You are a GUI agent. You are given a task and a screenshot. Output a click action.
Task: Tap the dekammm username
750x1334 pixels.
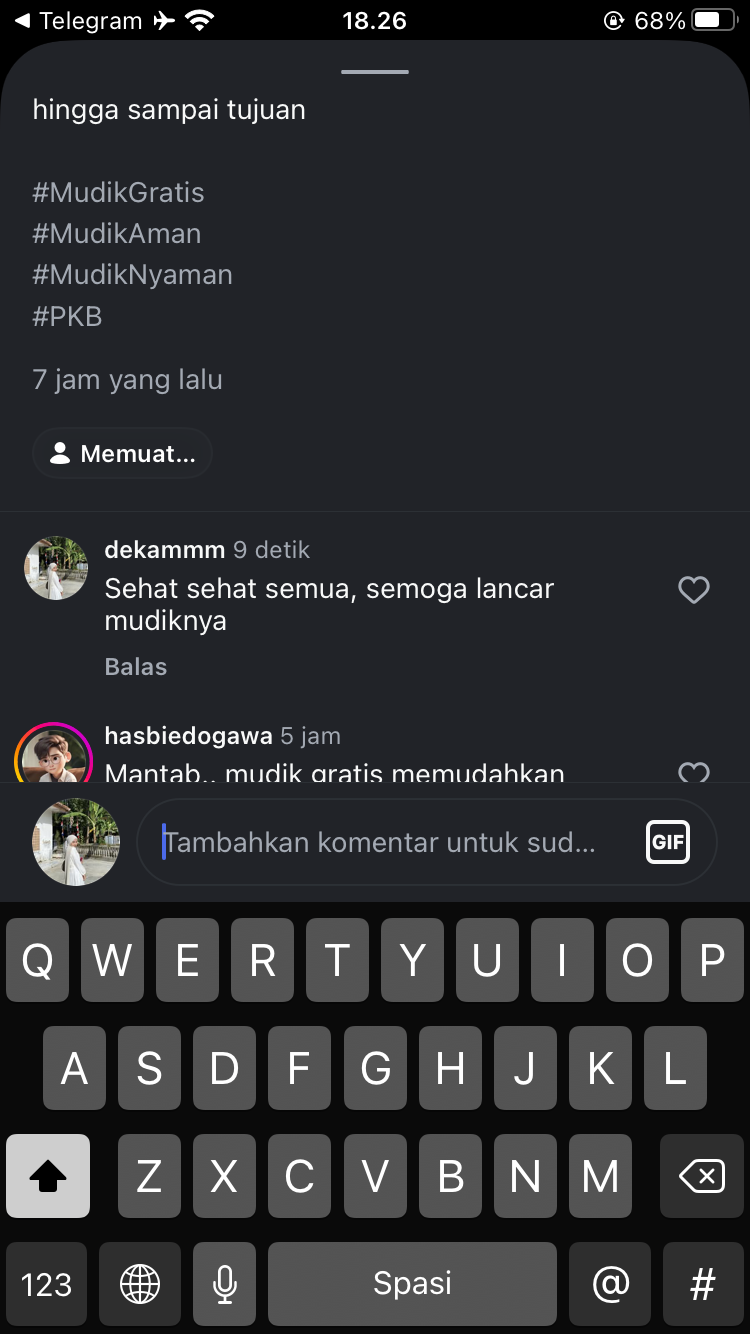pos(165,550)
